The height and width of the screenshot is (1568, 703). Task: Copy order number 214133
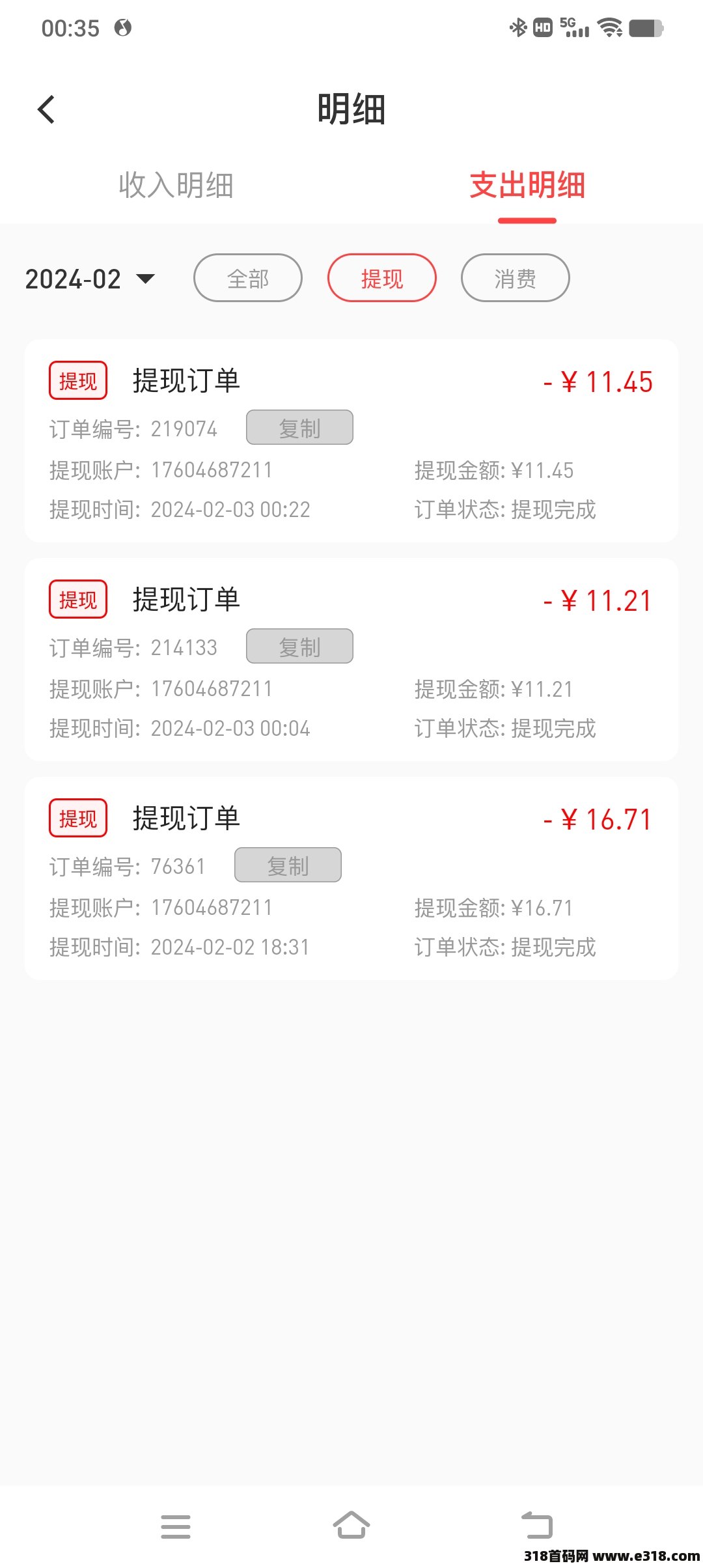click(x=299, y=647)
